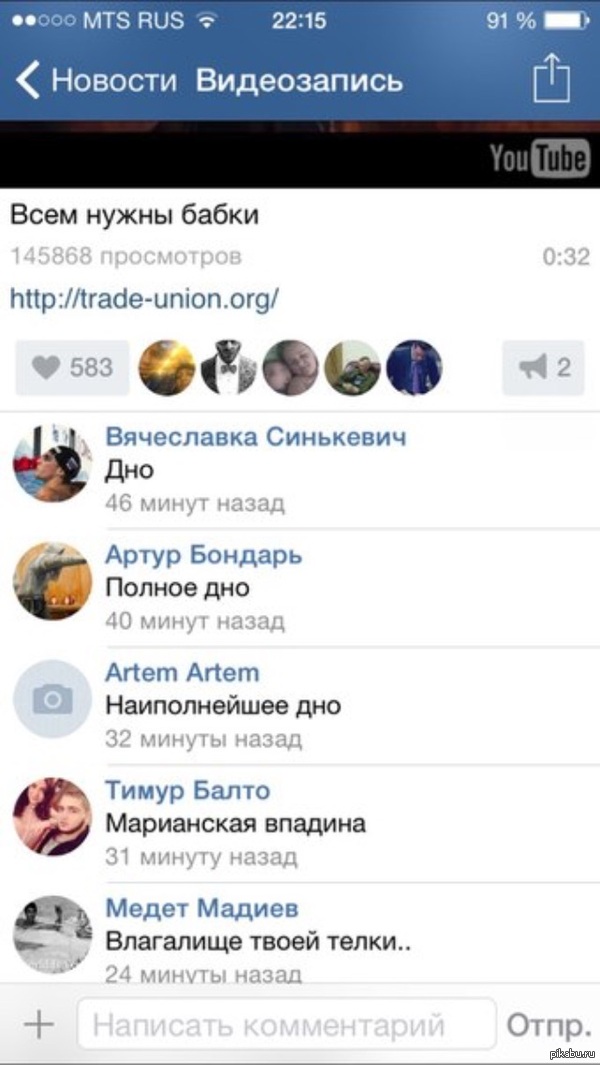This screenshot has width=600, height=1065.
Task: Open Артур Бондарь's profile name
Action: click(203, 555)
